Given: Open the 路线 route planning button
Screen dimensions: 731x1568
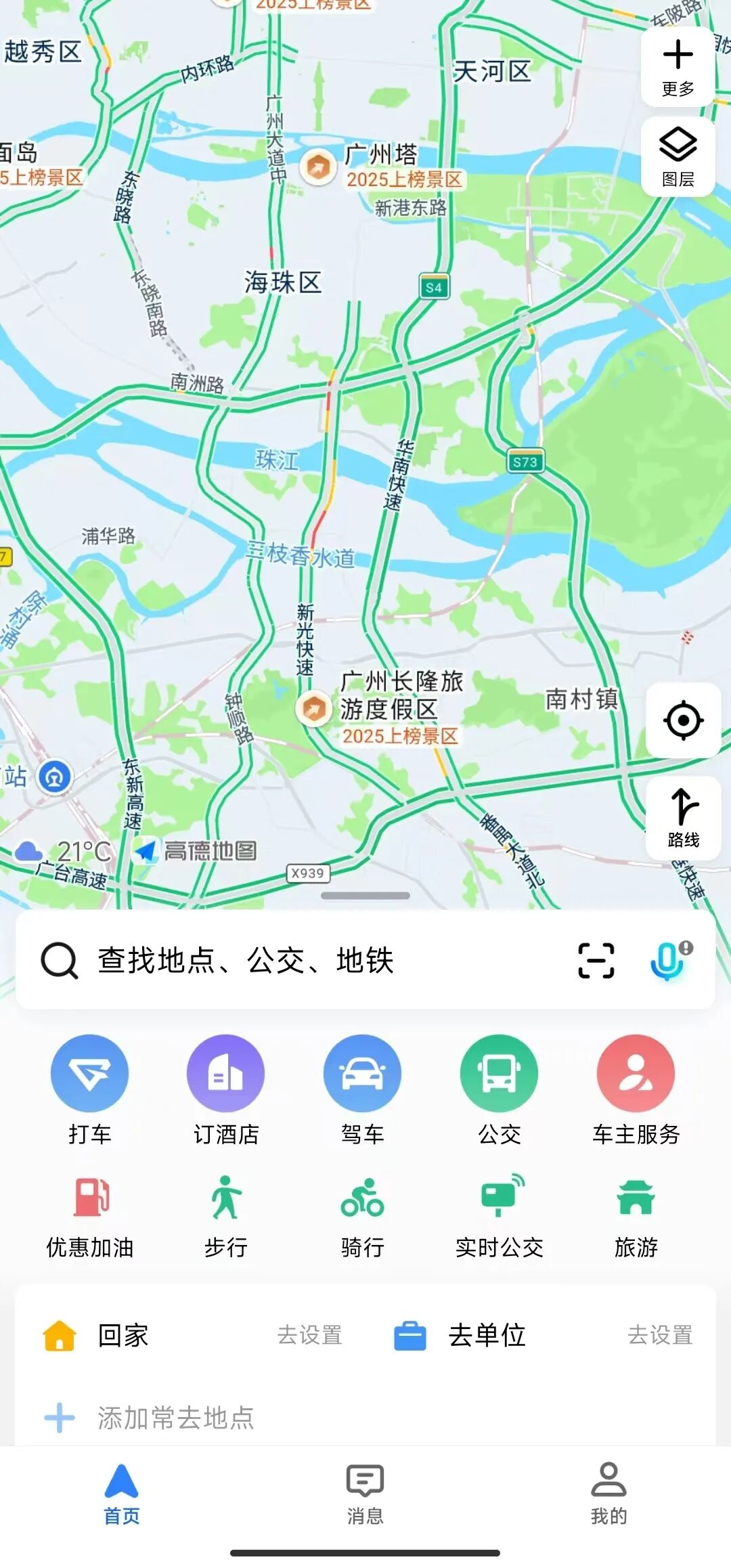Looking at the screenshot, I should (683, 819).
